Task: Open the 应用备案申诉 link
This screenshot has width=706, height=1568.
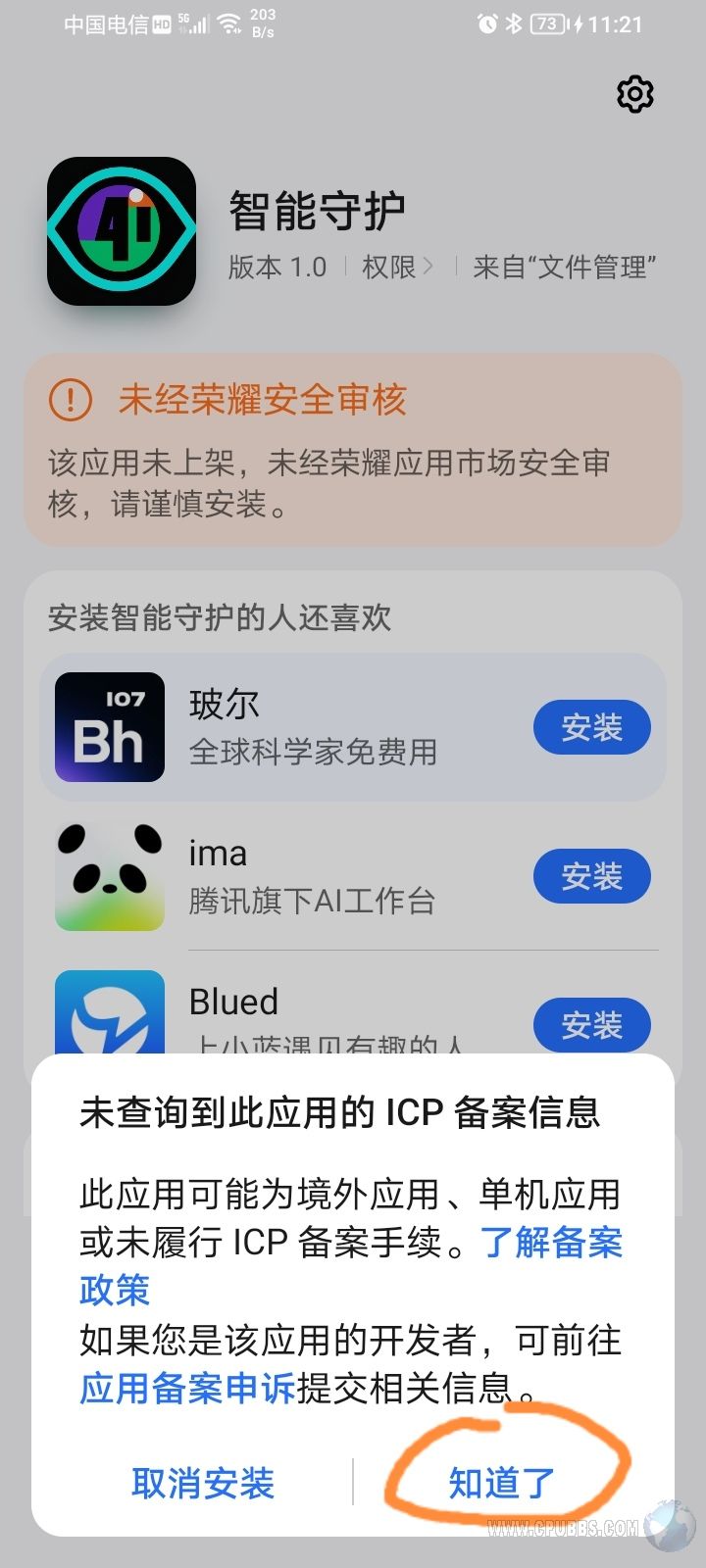Action: click(187, 1388)
